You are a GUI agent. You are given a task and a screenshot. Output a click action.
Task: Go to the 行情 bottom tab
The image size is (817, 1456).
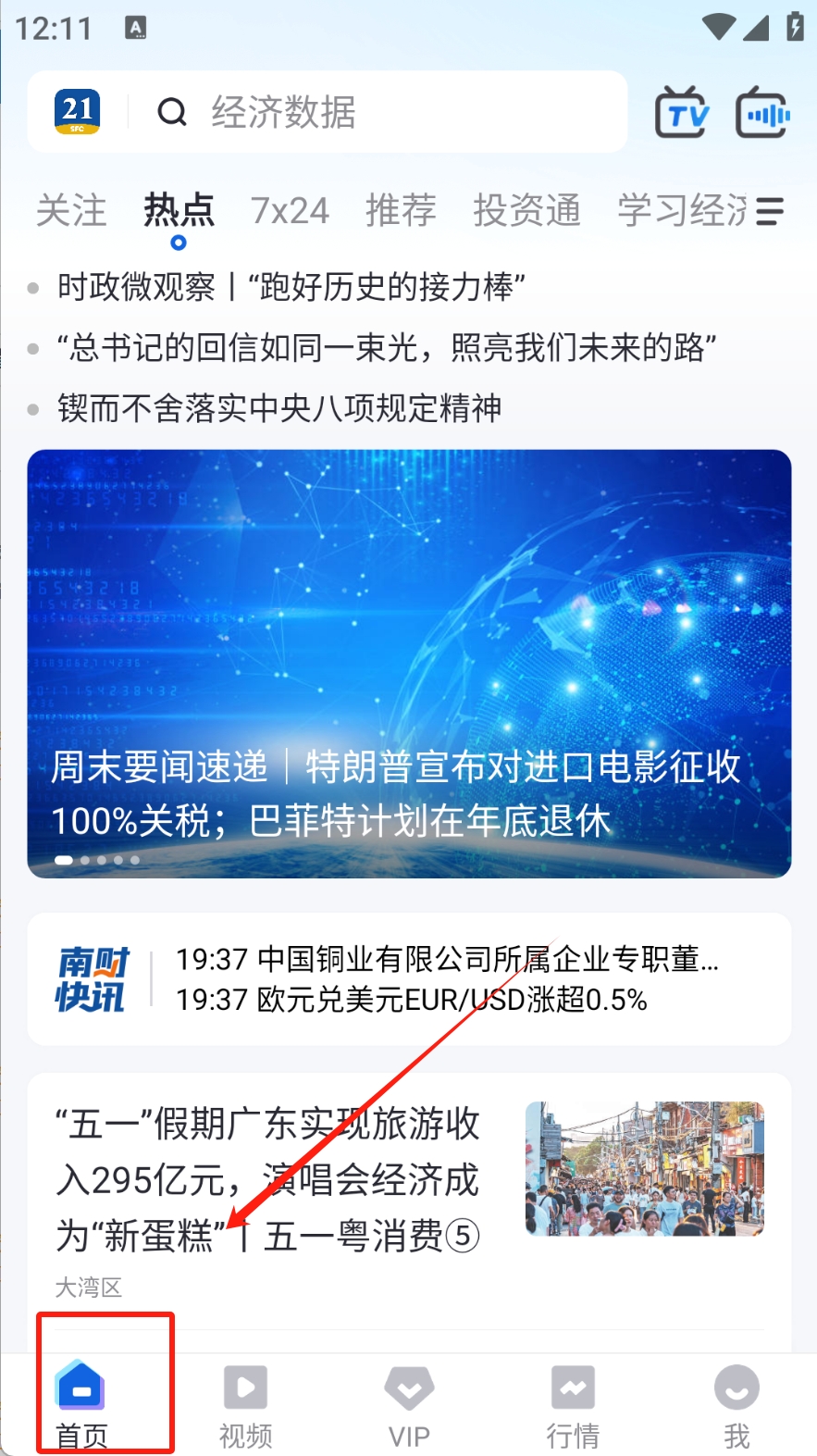click(573, 1404)
